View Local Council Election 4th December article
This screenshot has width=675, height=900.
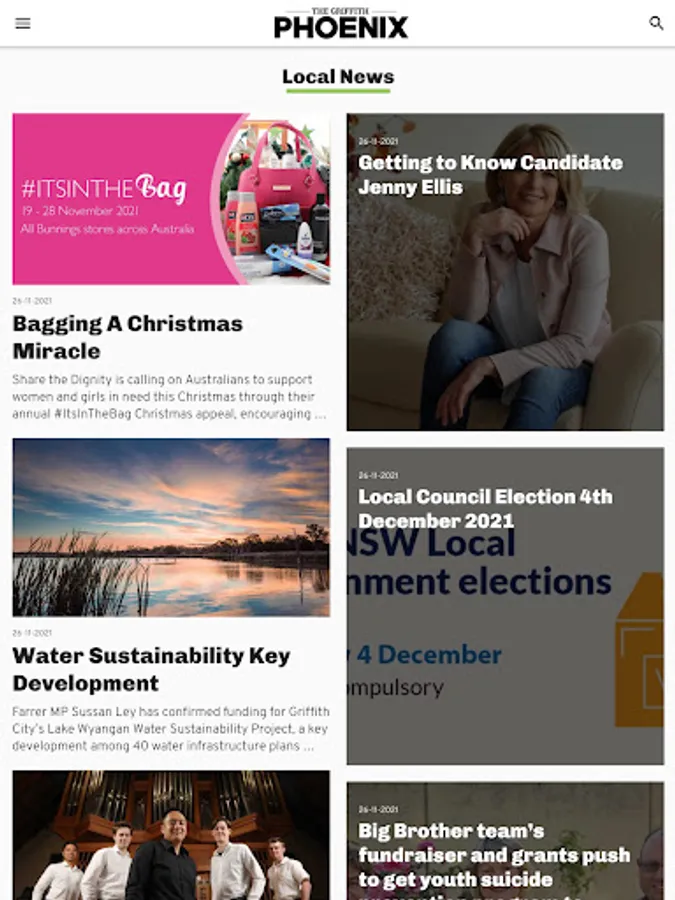(x=485, y=508)
